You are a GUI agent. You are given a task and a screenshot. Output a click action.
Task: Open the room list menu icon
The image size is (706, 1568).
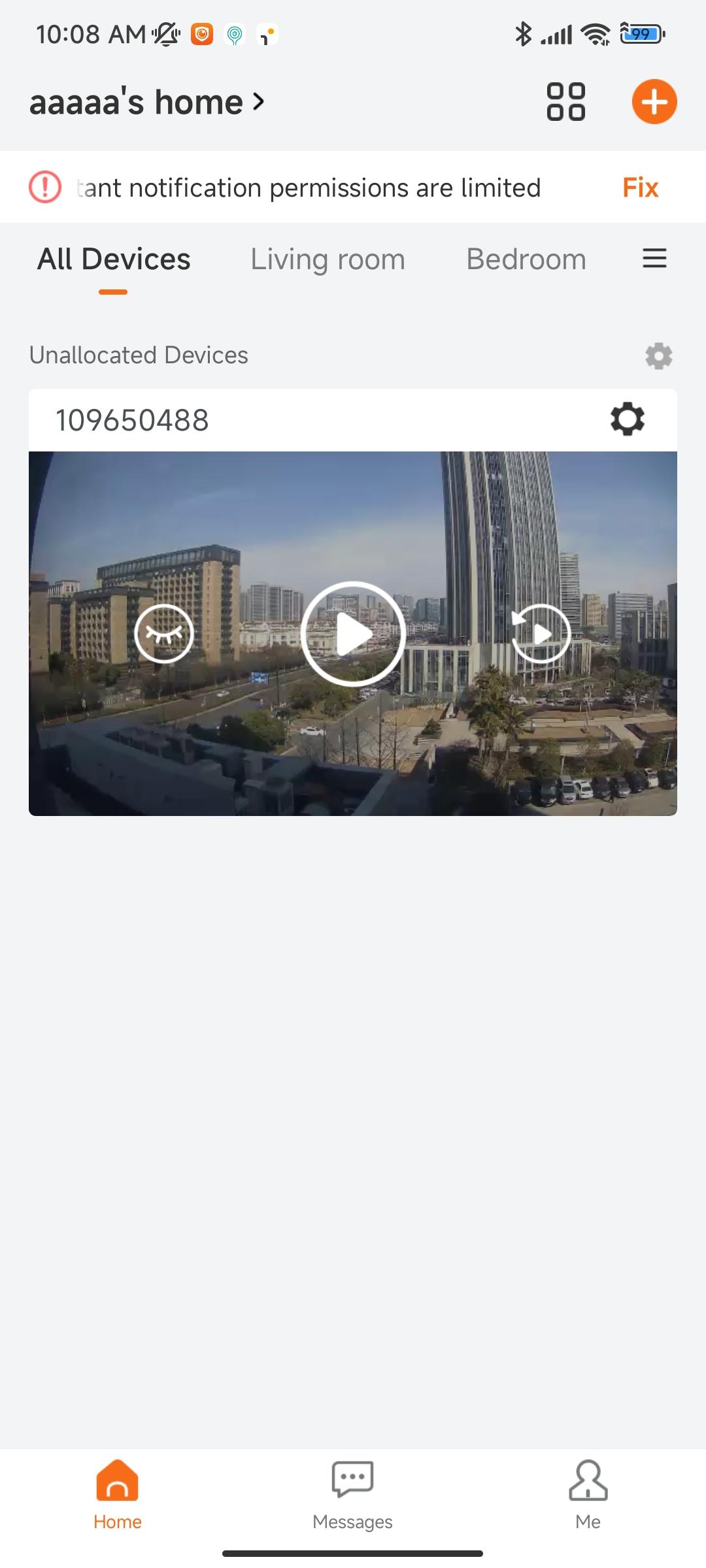654,259
